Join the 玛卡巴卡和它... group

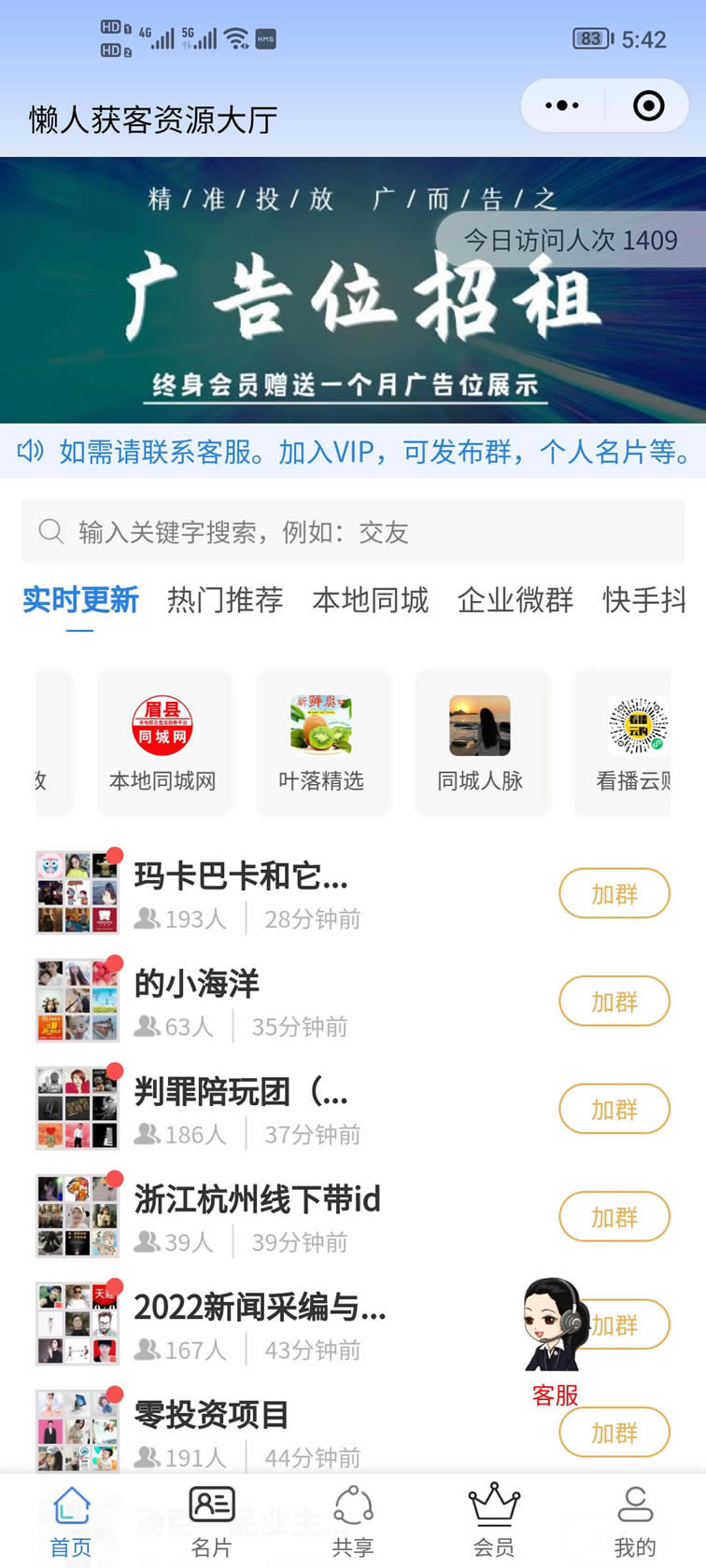[614, 894]
